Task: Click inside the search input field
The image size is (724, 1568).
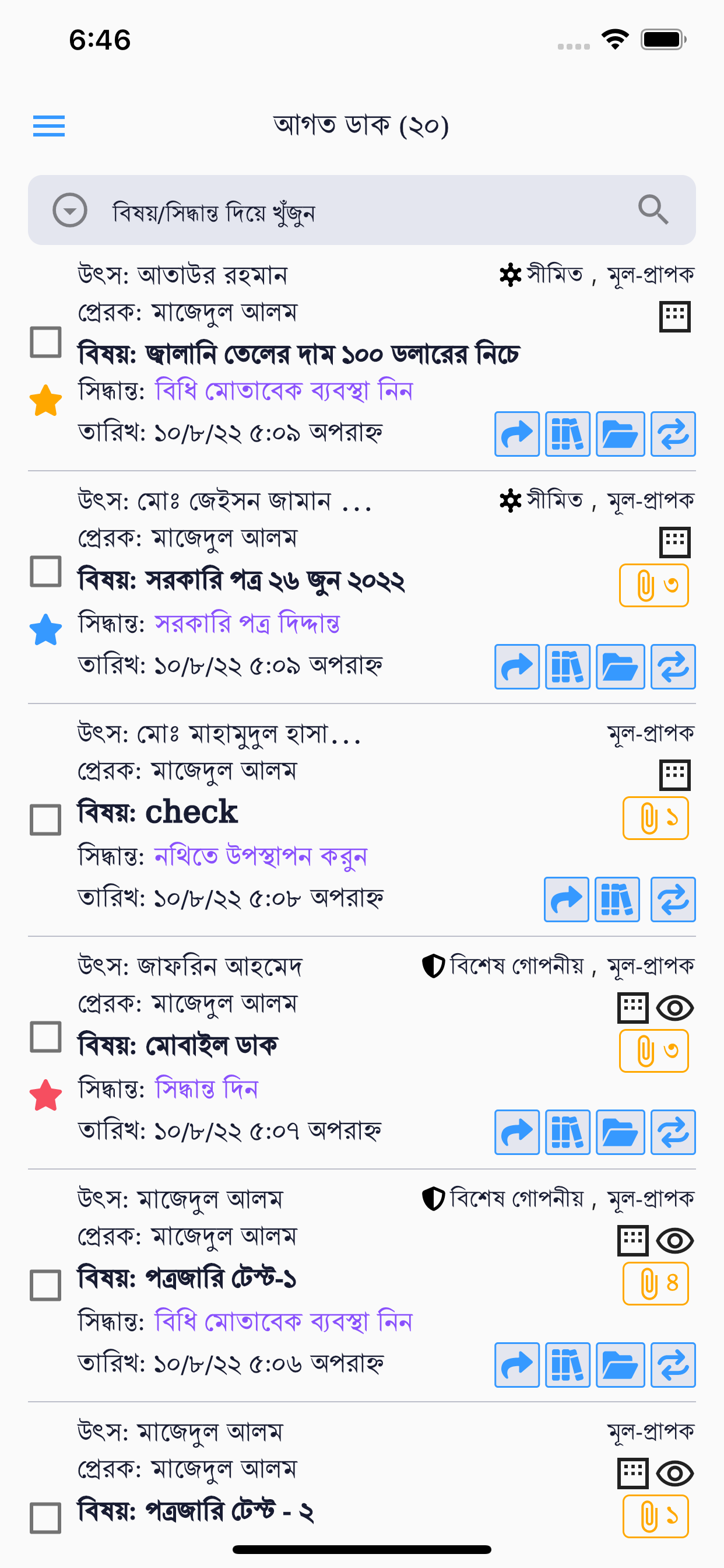Action: [304, 210]
